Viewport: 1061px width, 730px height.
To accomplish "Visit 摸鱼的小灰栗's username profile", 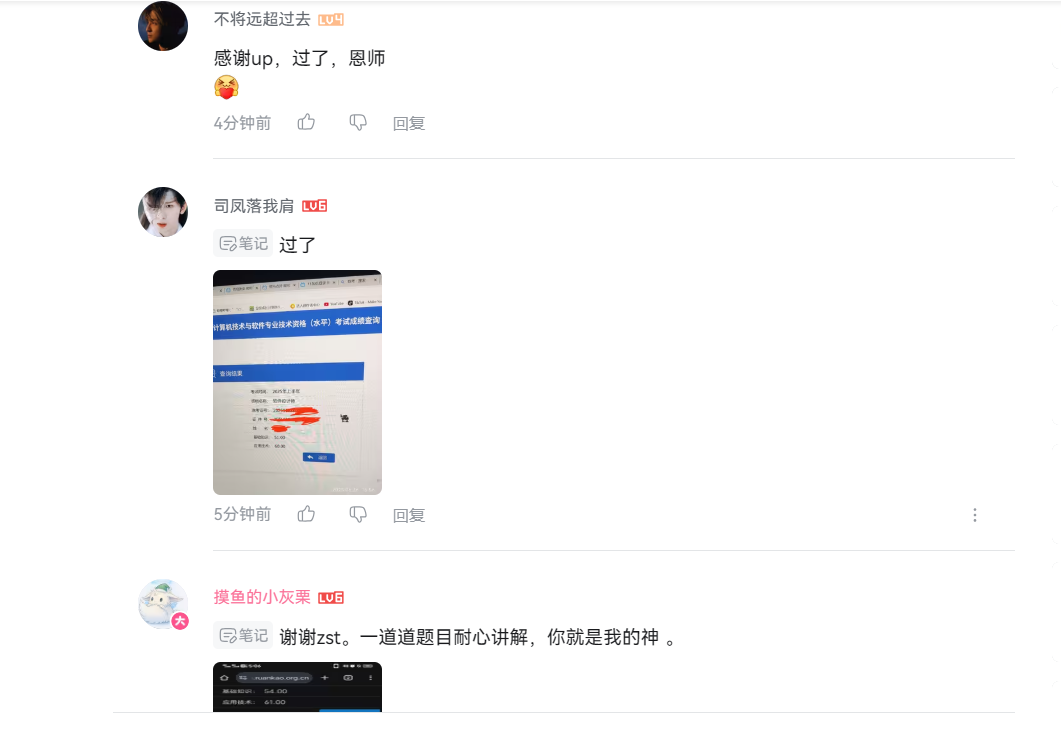I will tap(262, 597).
